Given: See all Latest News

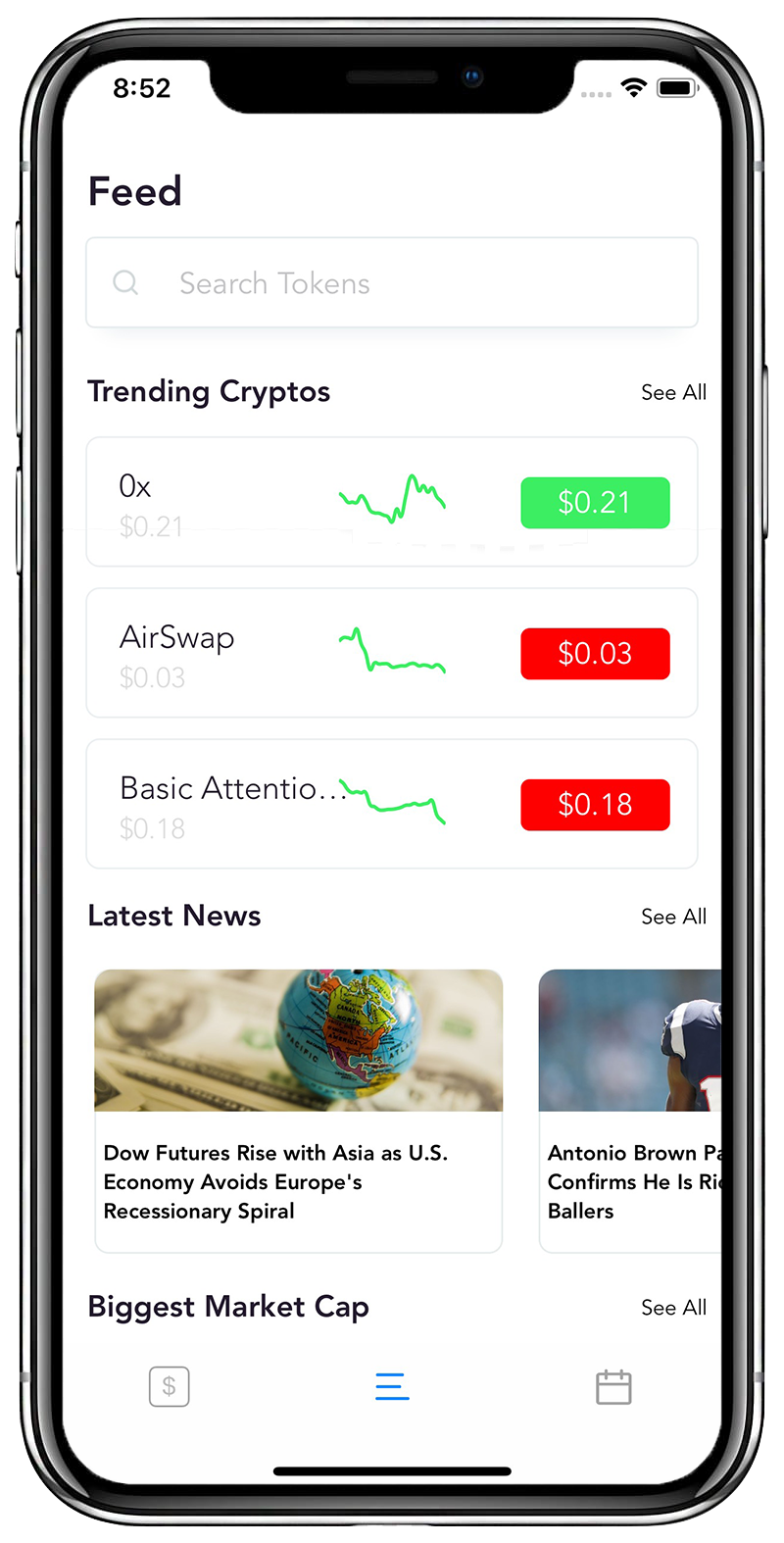Looking at the screenshot, I should (x=673, y=917).
